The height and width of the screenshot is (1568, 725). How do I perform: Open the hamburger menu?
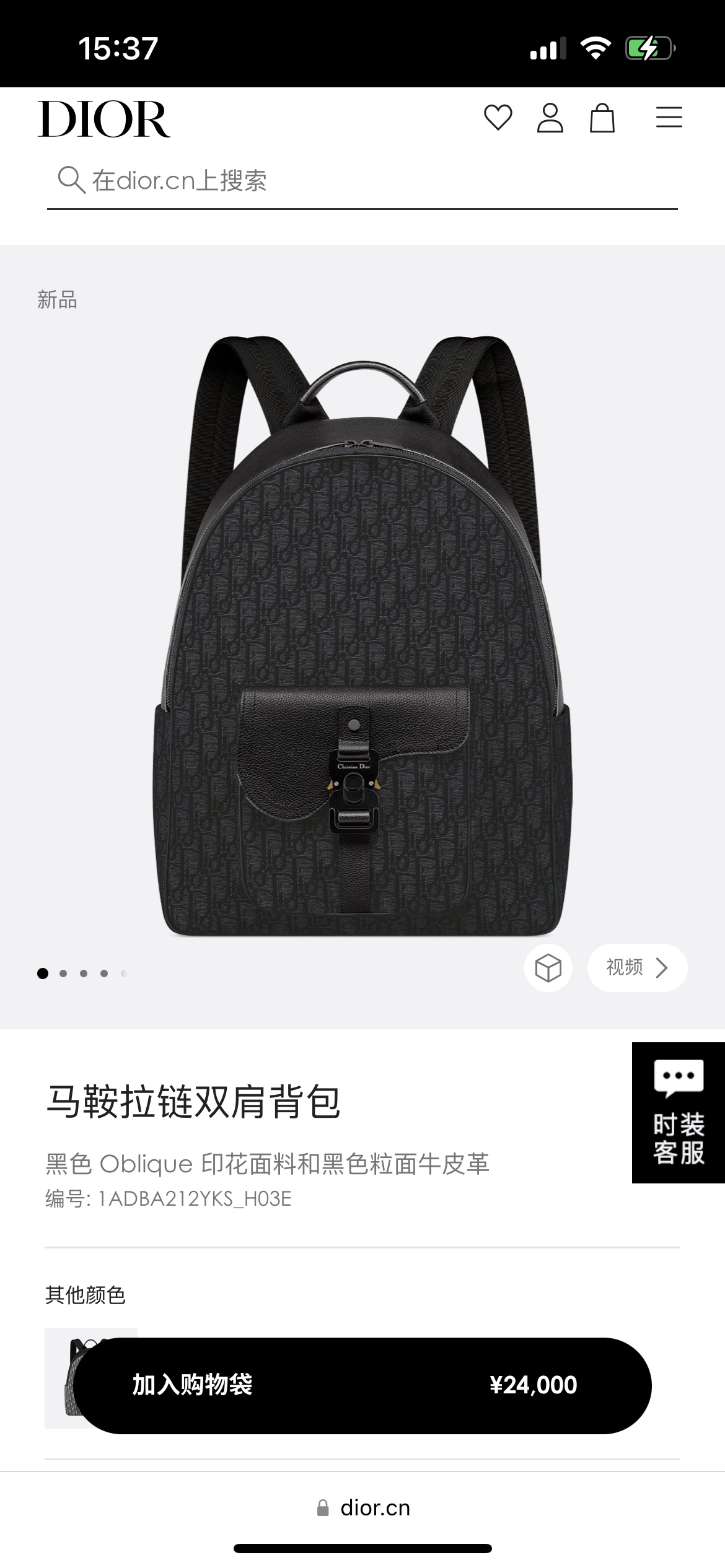point(669,118)
